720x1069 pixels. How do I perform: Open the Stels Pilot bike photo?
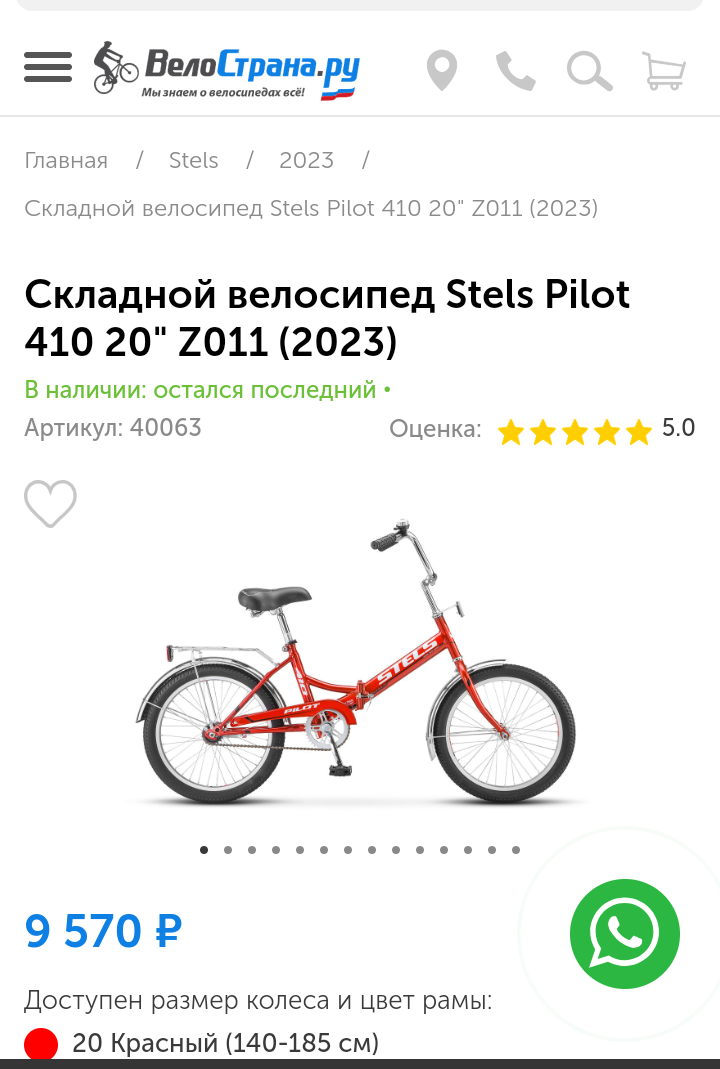[x=360, y=665]
